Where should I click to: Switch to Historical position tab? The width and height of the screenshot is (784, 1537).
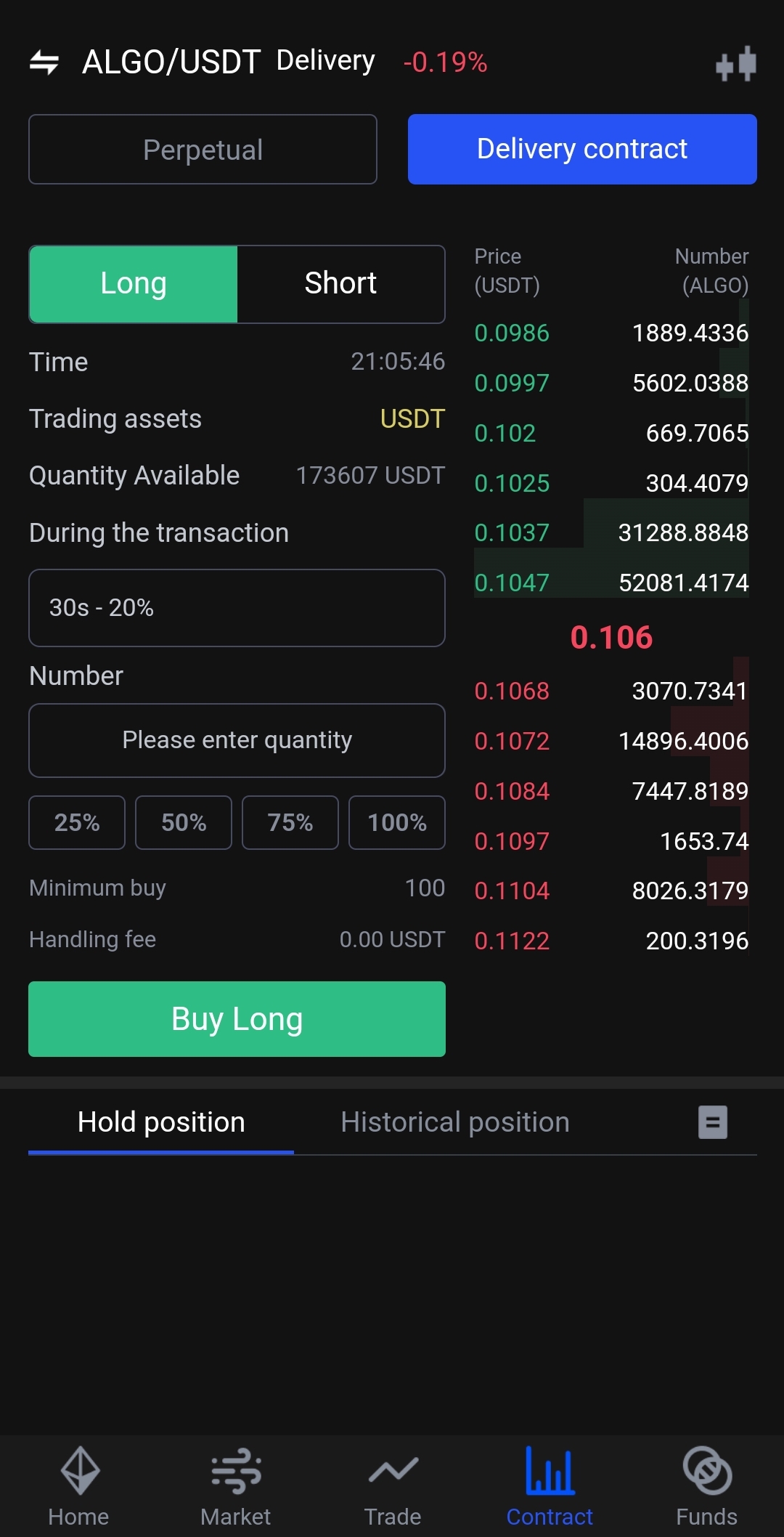(455, 1122)
